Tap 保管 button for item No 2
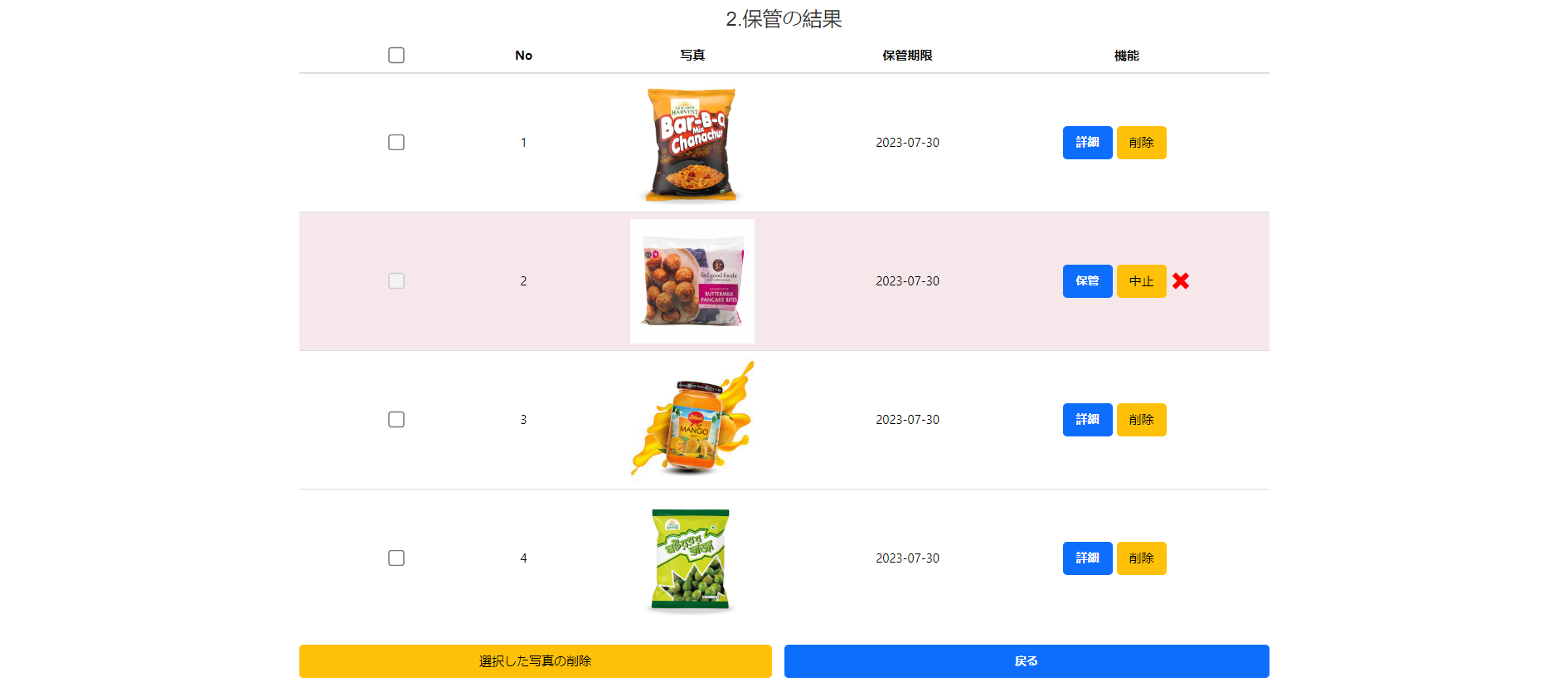1568x692 pixels. click(1087, 281)
